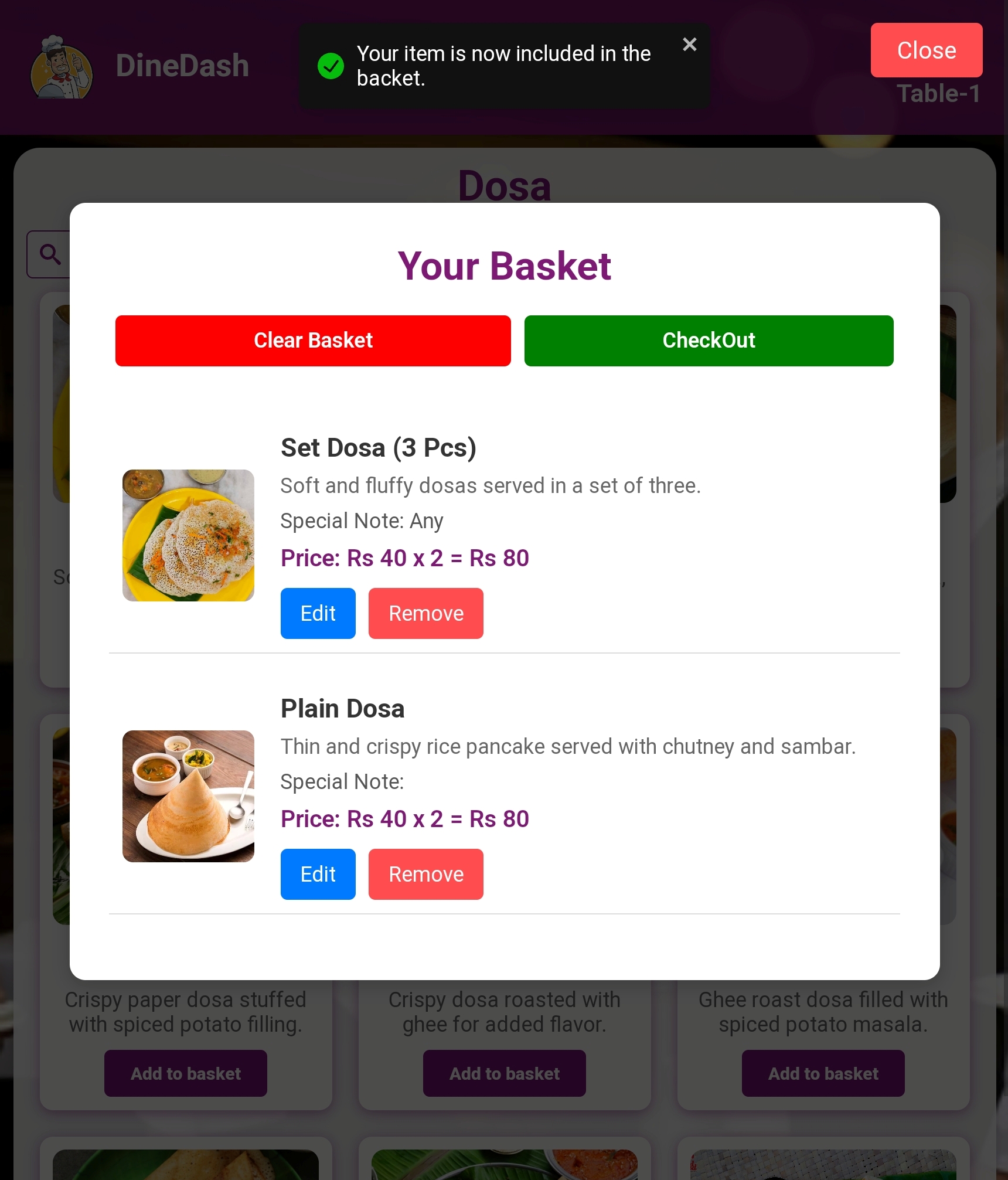Edit the Set Dosa (3 Pcs) item
This screenshot has width=1008, height=1180.
pos(318,613)
